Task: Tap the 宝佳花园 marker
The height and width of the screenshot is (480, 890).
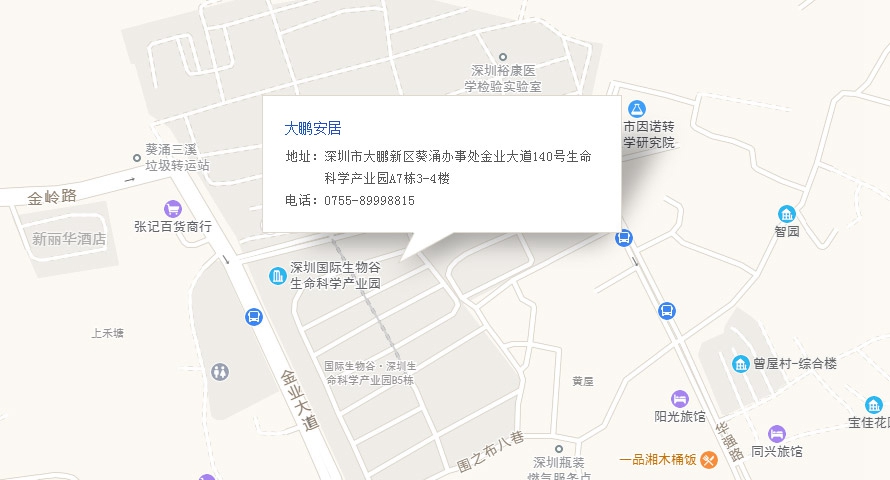Action: tap(874, 405)
